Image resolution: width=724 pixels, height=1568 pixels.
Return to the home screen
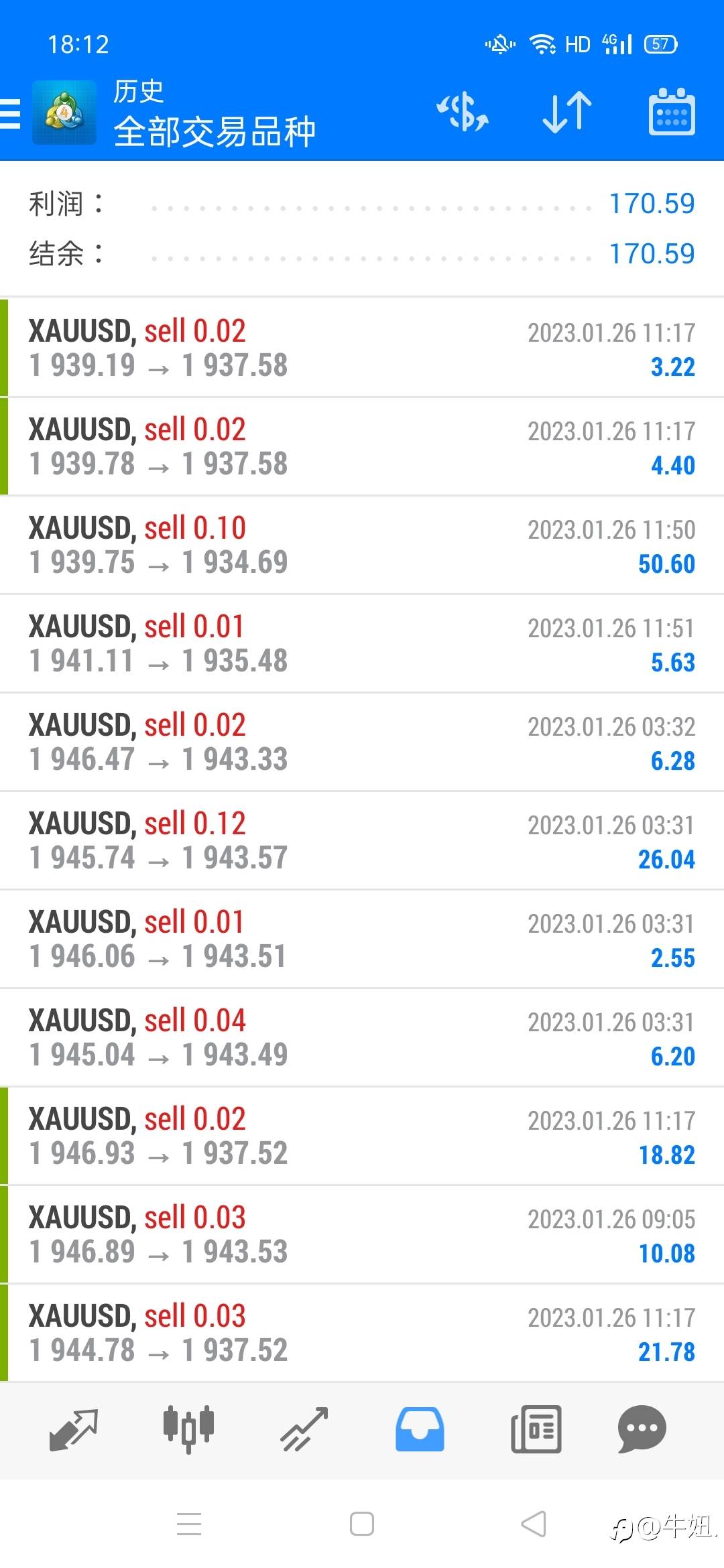pyautogui.click(x=362, y=1524)
